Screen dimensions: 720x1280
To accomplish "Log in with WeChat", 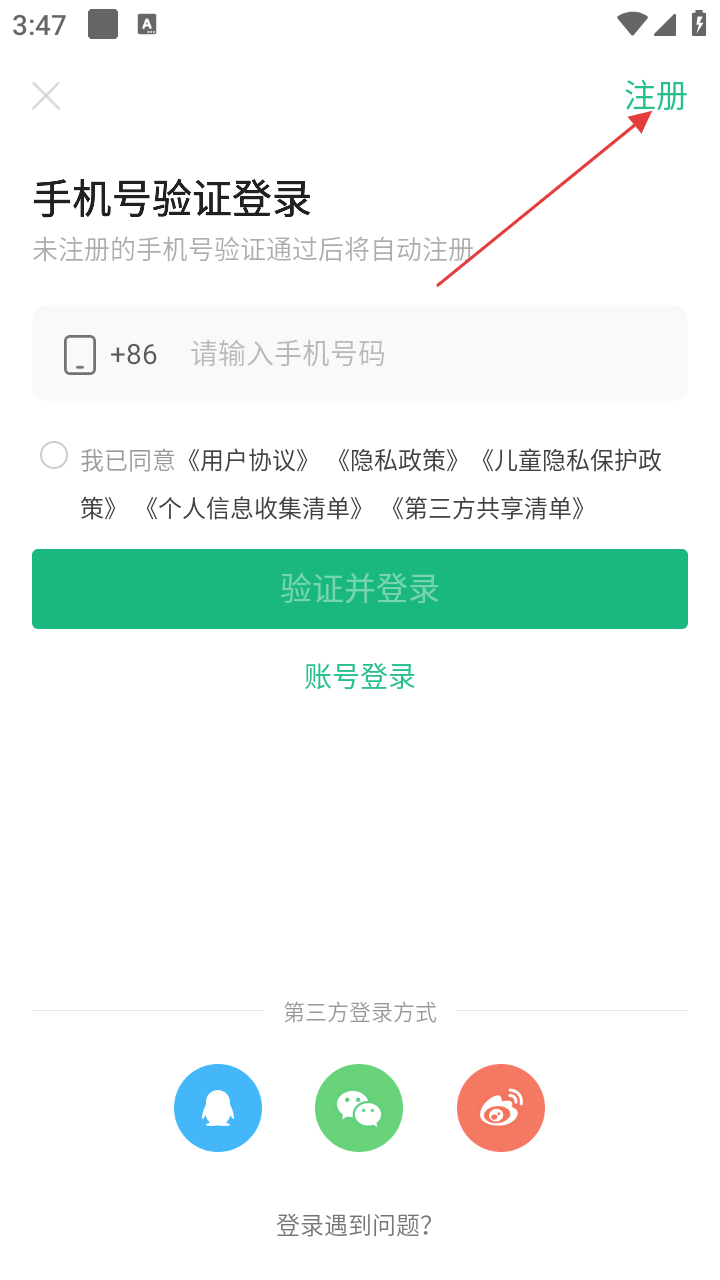I will (x=359, y=1108).
